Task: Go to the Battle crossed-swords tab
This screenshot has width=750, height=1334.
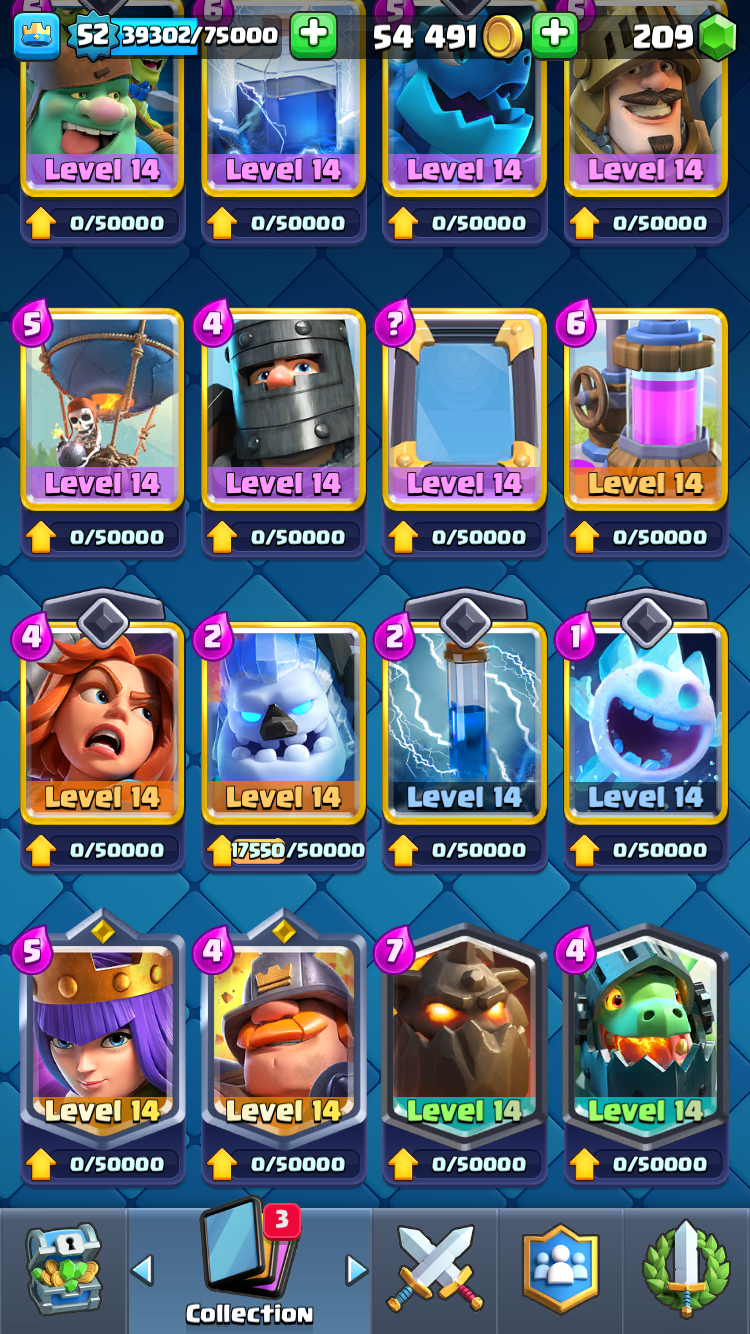Action: click(435, 1270)
